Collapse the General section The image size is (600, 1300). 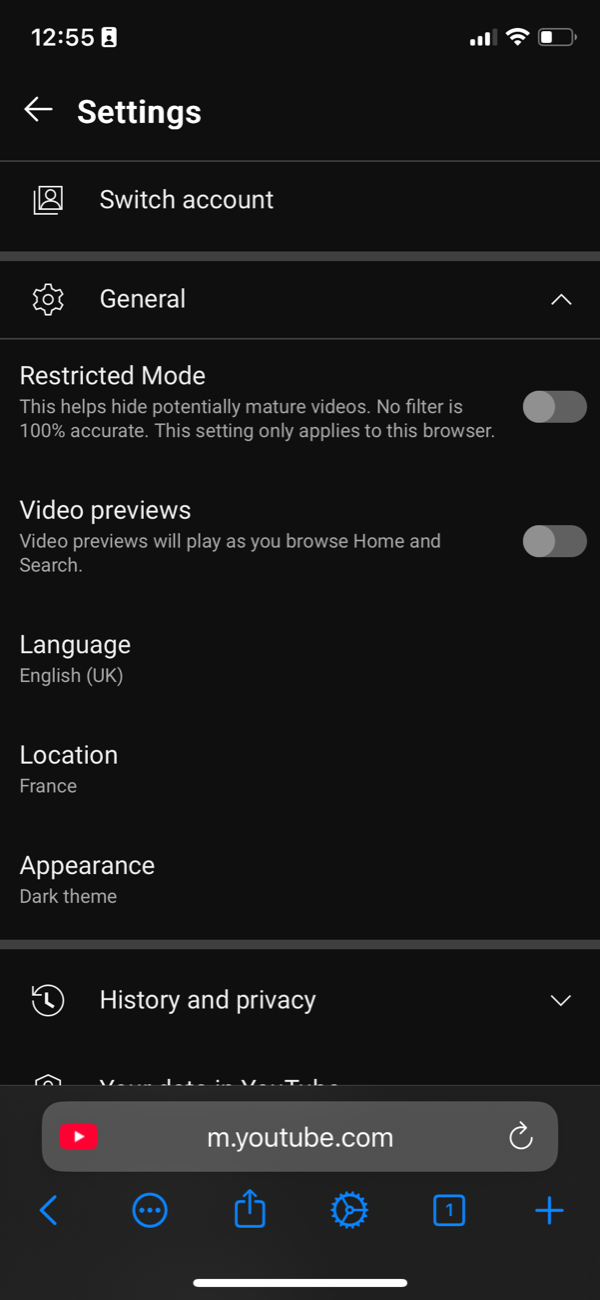tap(561, 299)
